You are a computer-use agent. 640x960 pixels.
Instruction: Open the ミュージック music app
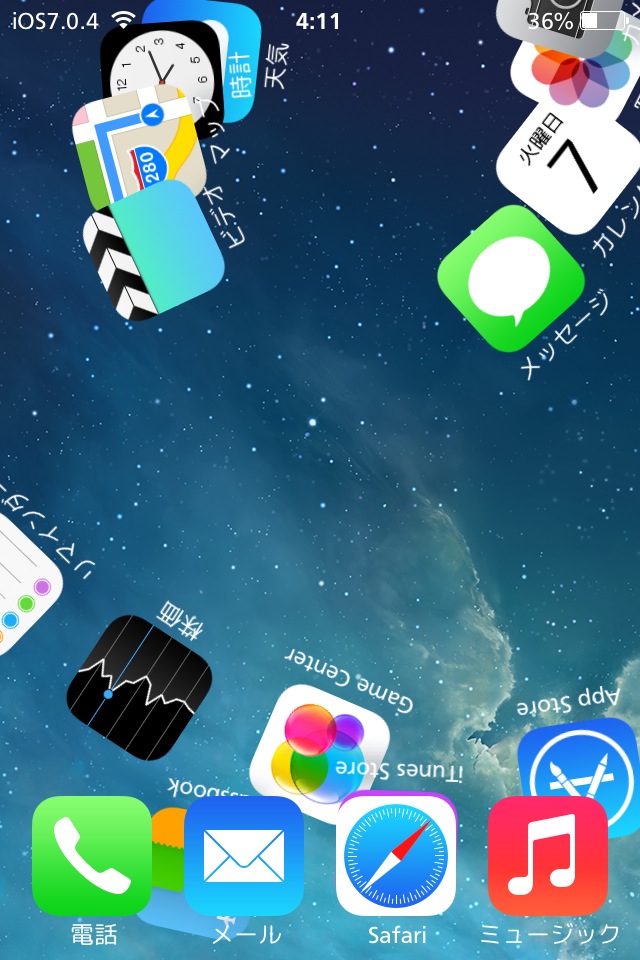(x=548, y=856)
